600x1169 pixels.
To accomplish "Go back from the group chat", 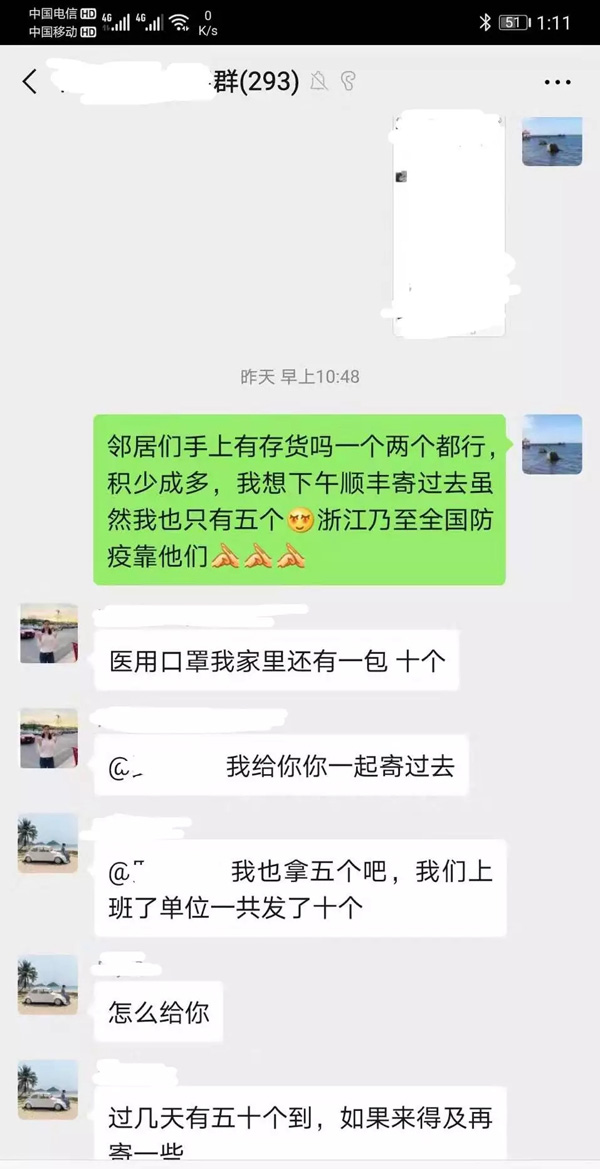I will 30,82.
